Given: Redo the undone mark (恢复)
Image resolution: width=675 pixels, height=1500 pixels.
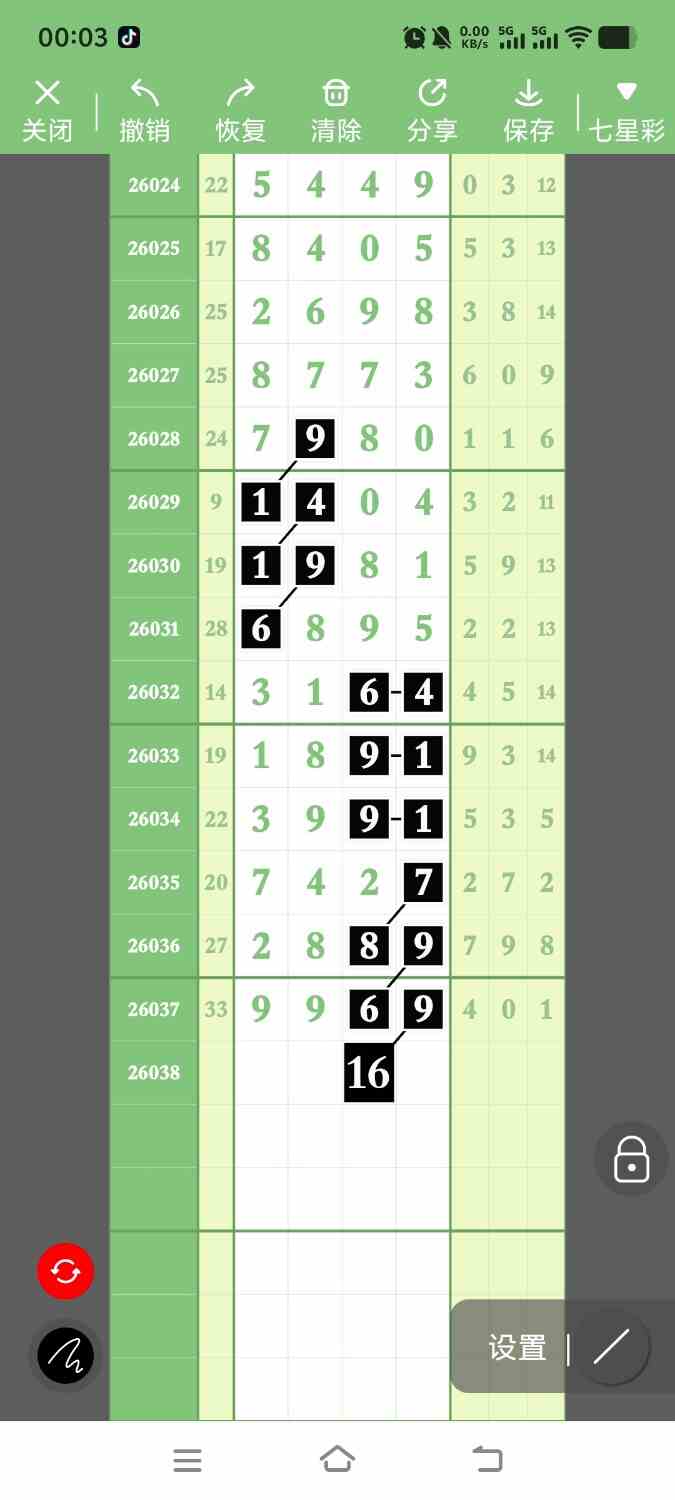Looking at the screenshot, I should click(x=240, y=111).
